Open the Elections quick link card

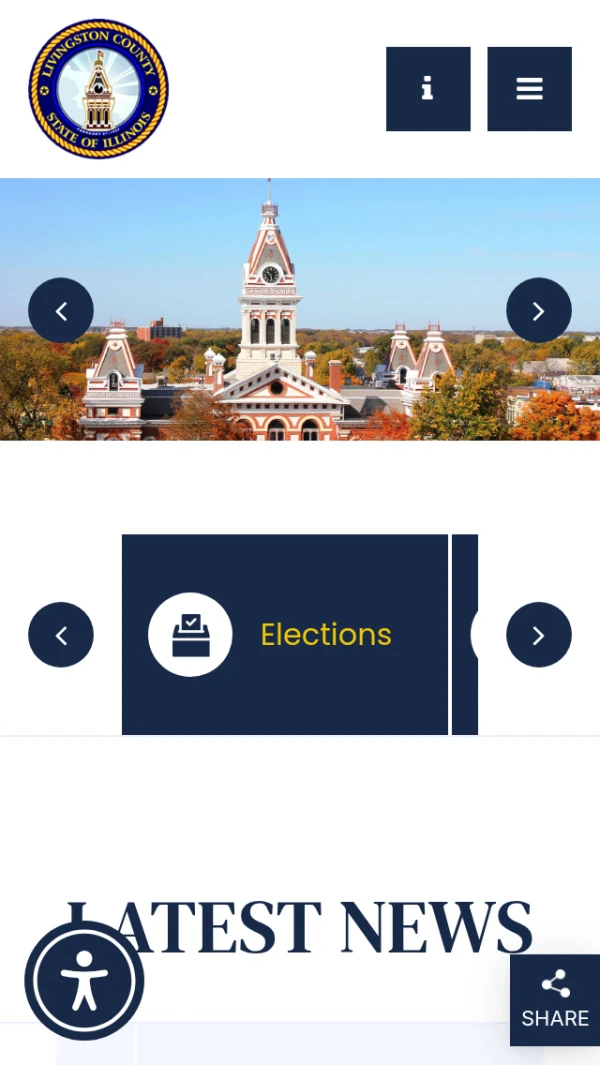[285, 635]
